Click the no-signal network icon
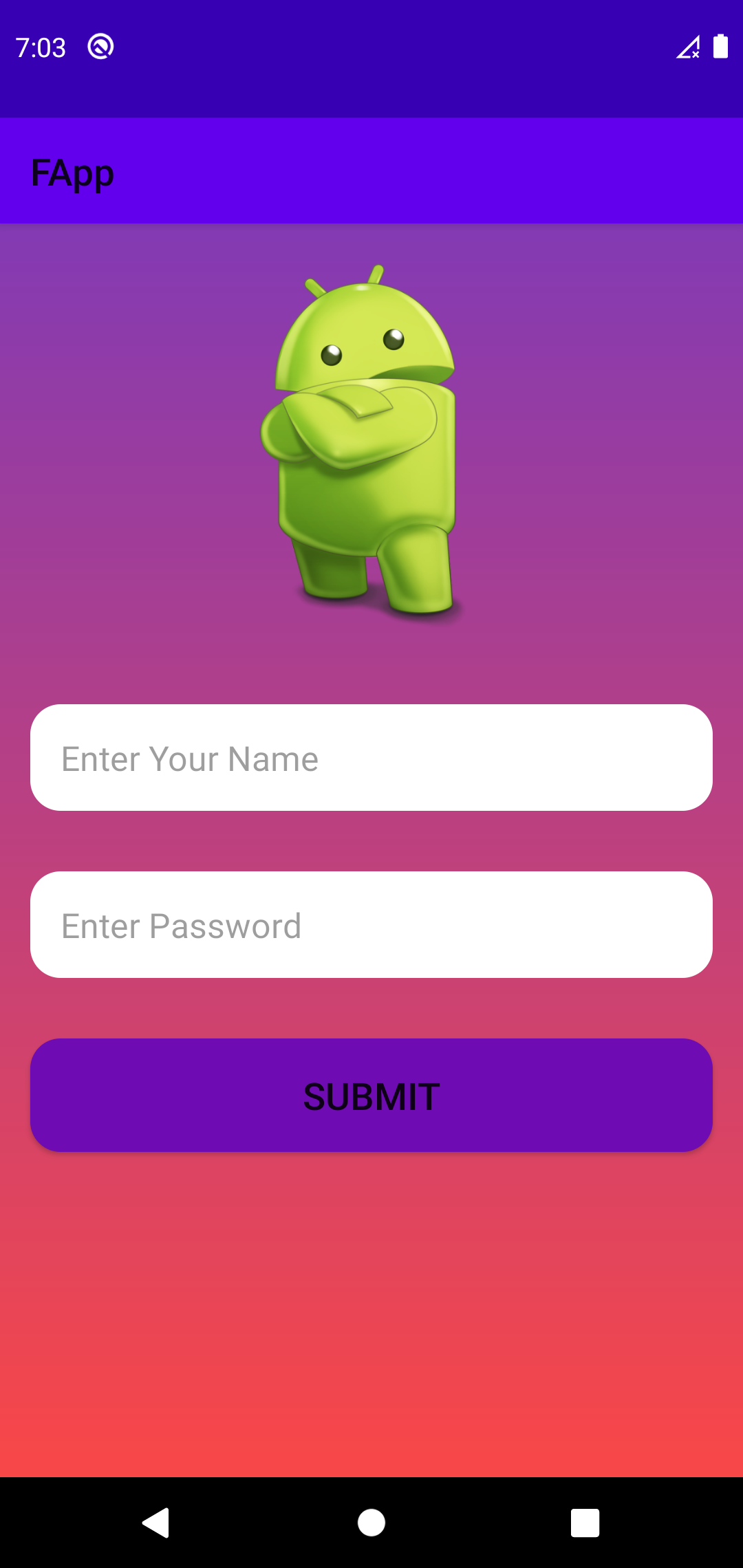This screenshot has height=1568, width=743. (689, 47)
